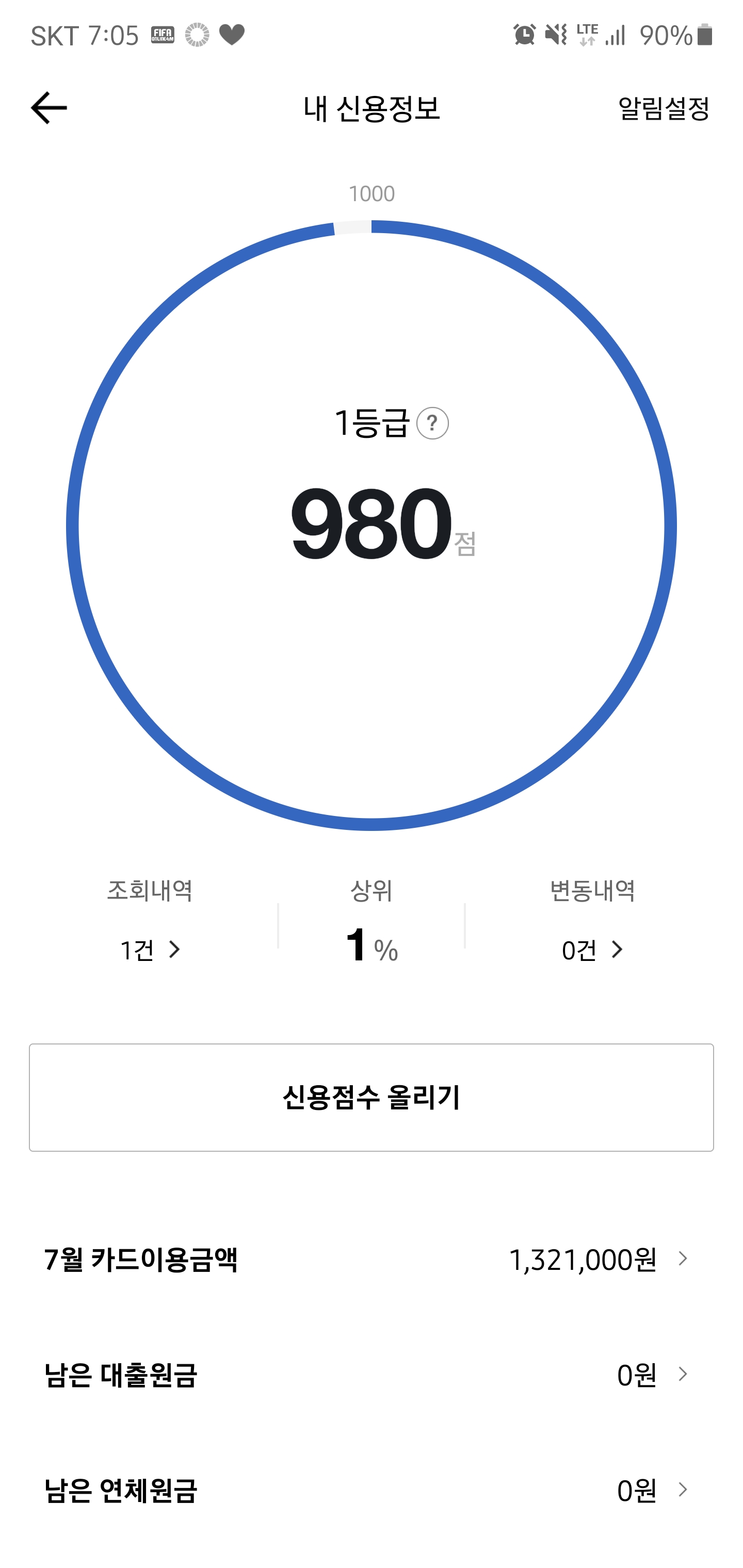Open 알림설정 notification settings

[663, 109]
